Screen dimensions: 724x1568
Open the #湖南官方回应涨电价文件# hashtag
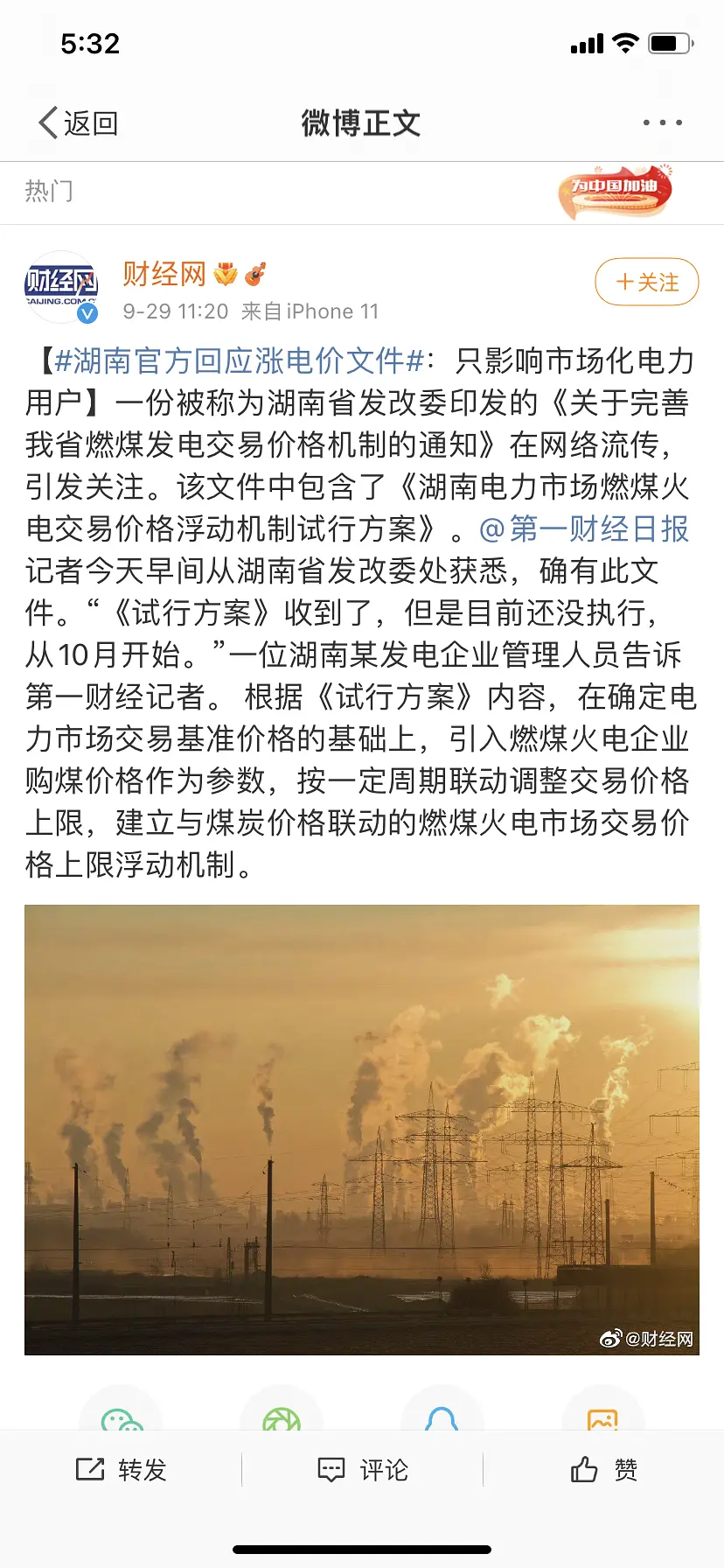(239, 360)
